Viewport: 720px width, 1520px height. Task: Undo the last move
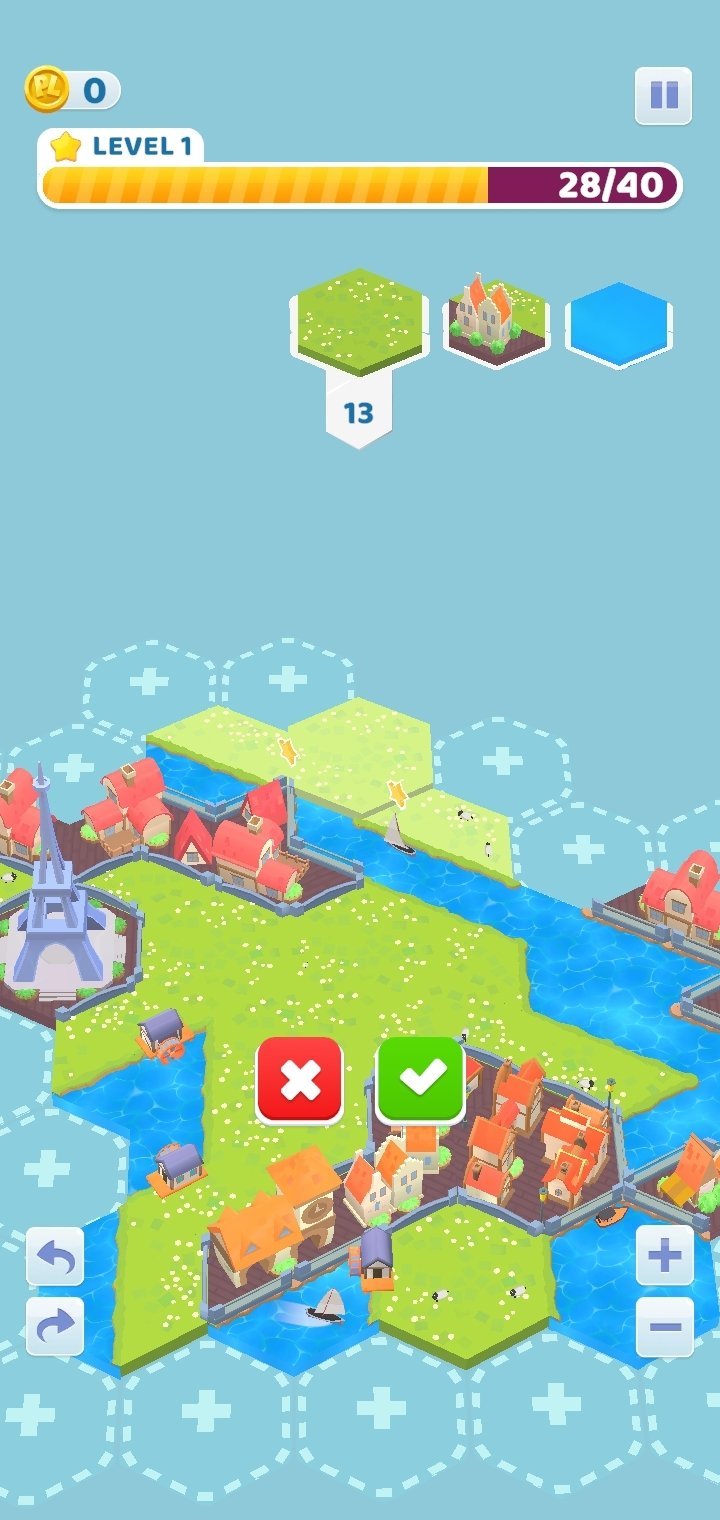55,1257
